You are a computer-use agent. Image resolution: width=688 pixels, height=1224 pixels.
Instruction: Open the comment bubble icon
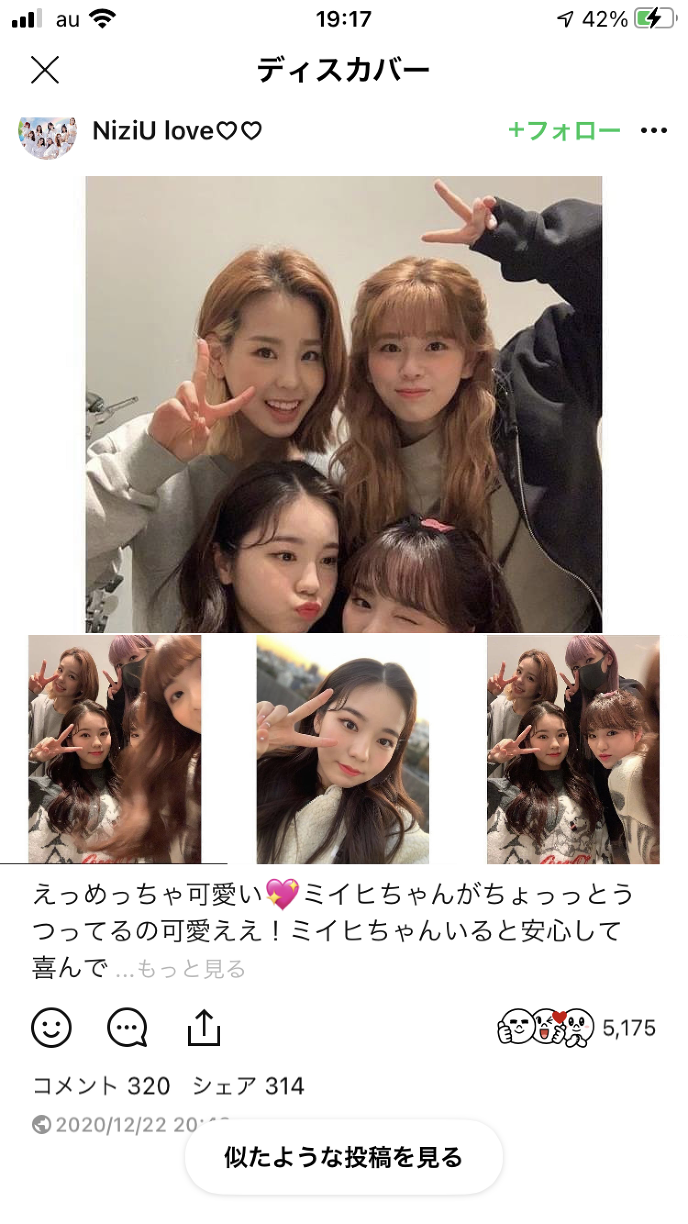click(127, 1027)
